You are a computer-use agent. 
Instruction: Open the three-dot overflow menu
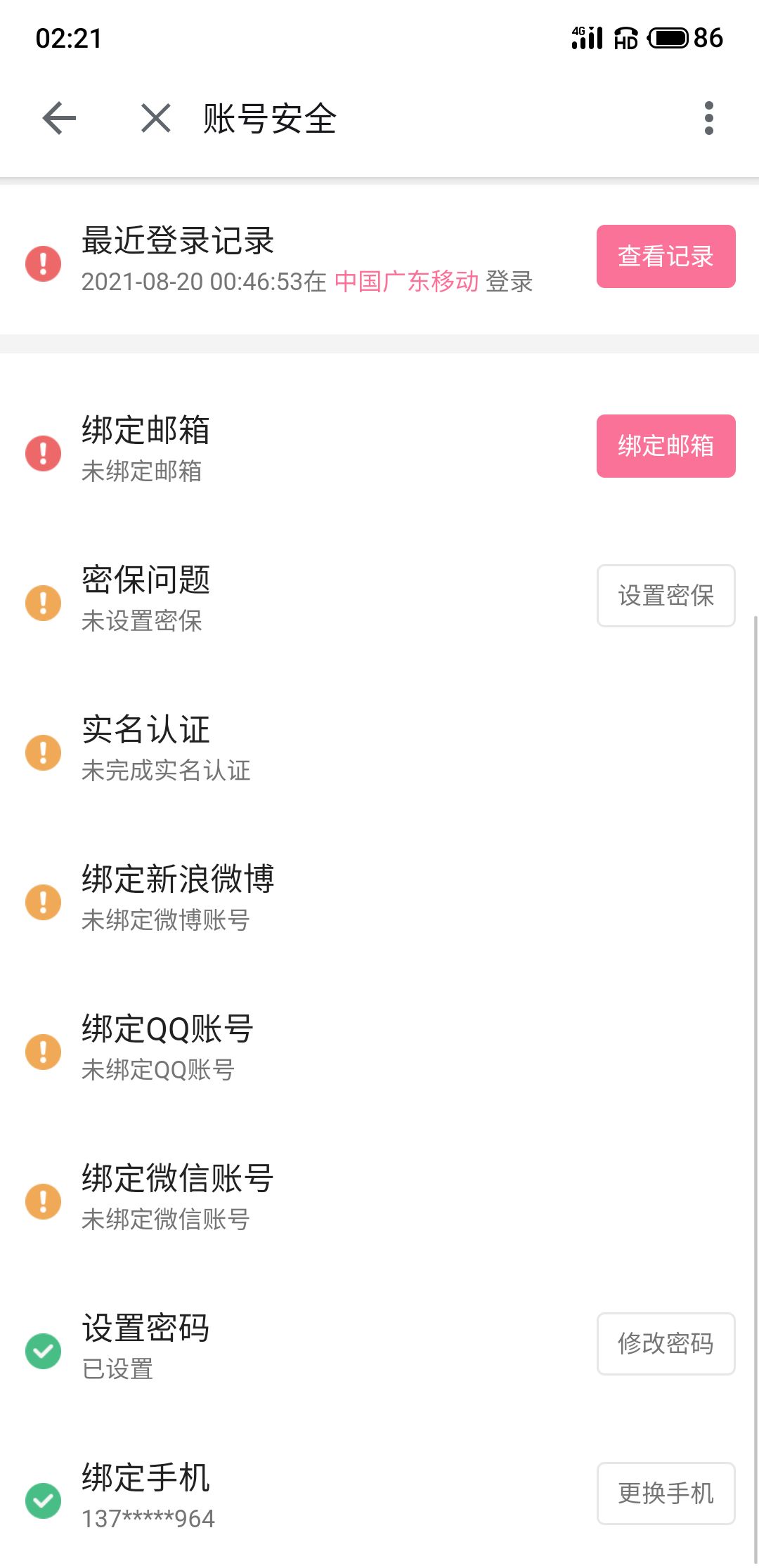point(708,117)
